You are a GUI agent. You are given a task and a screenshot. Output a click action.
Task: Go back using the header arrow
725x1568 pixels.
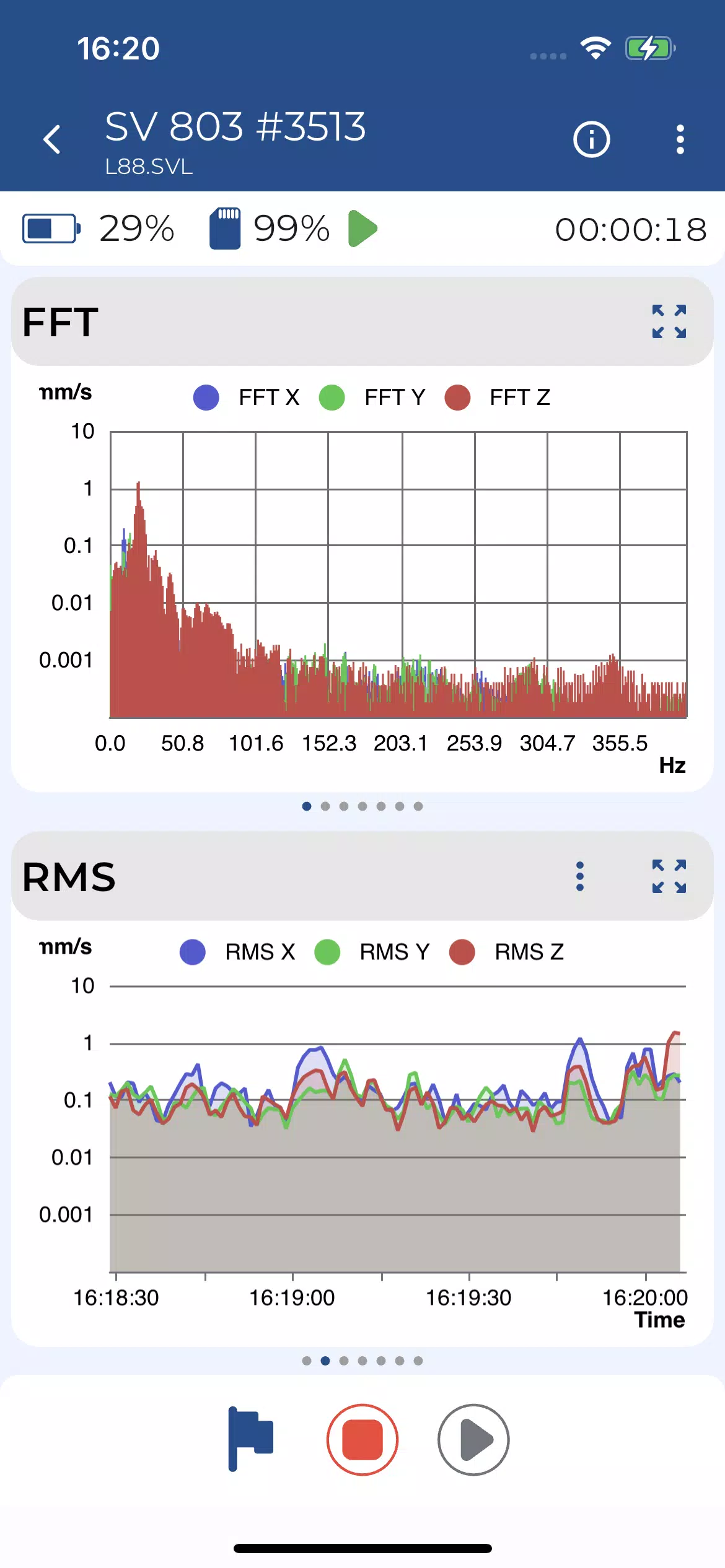(x=52, y=139)
